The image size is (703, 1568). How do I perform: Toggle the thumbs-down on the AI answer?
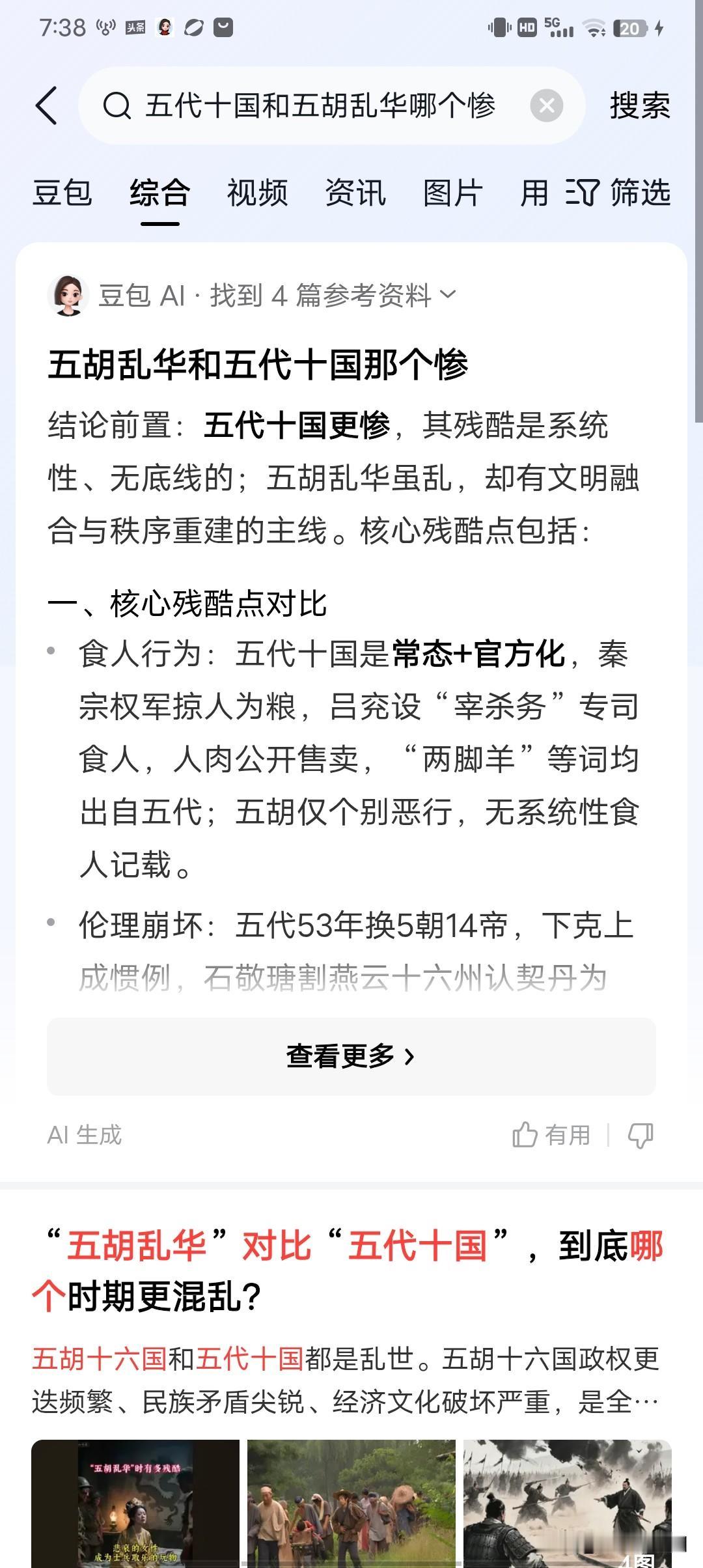pyautogui.click(x=641, y=1135)
